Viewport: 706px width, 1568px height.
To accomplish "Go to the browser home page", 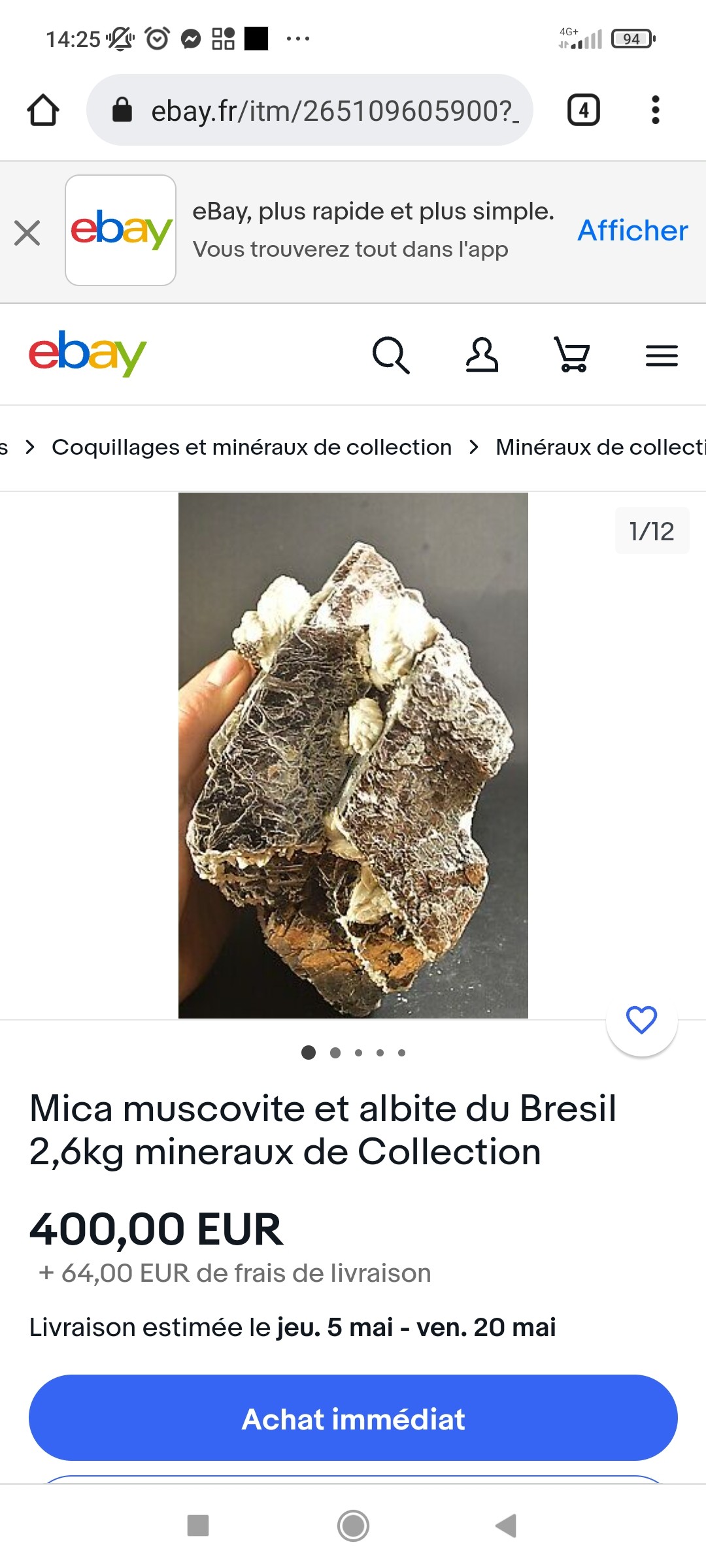I will tap(43, 110).
